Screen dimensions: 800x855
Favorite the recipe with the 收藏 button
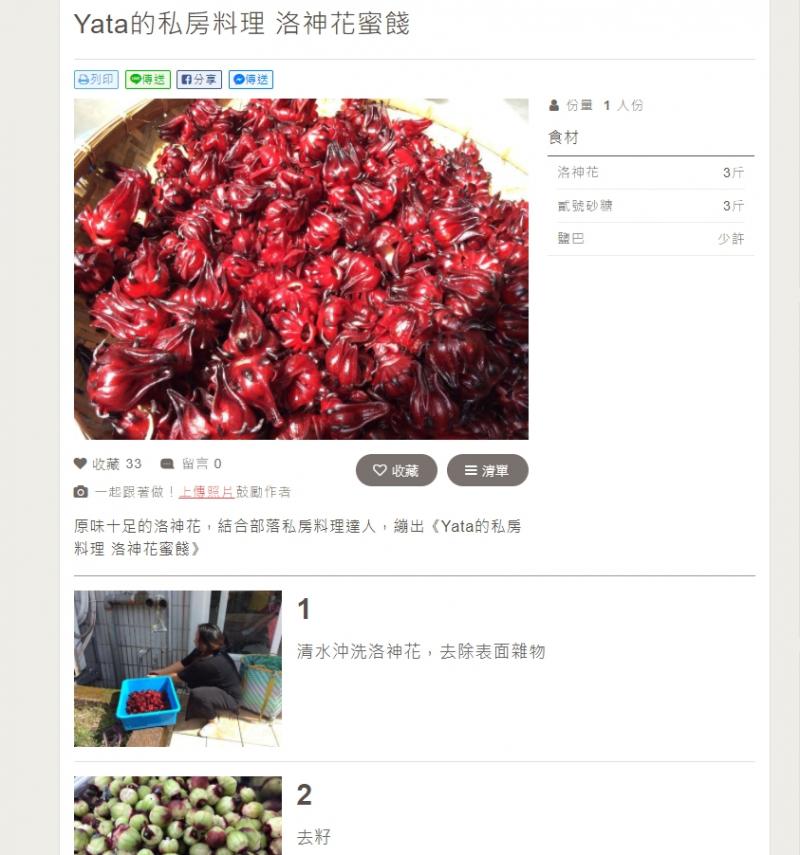pyautogui.click(x=396, y=470)
